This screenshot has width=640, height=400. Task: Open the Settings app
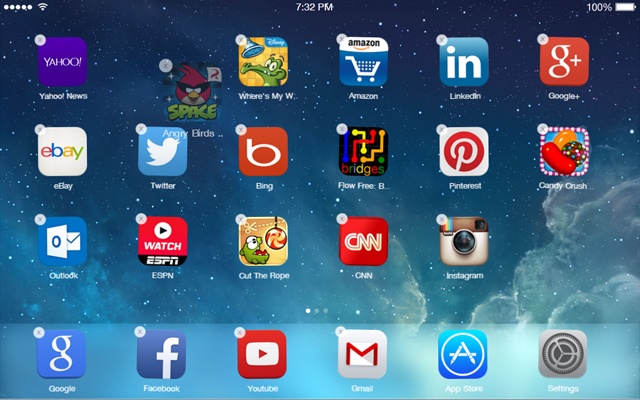pyautogui.click(x=563, y=354)
